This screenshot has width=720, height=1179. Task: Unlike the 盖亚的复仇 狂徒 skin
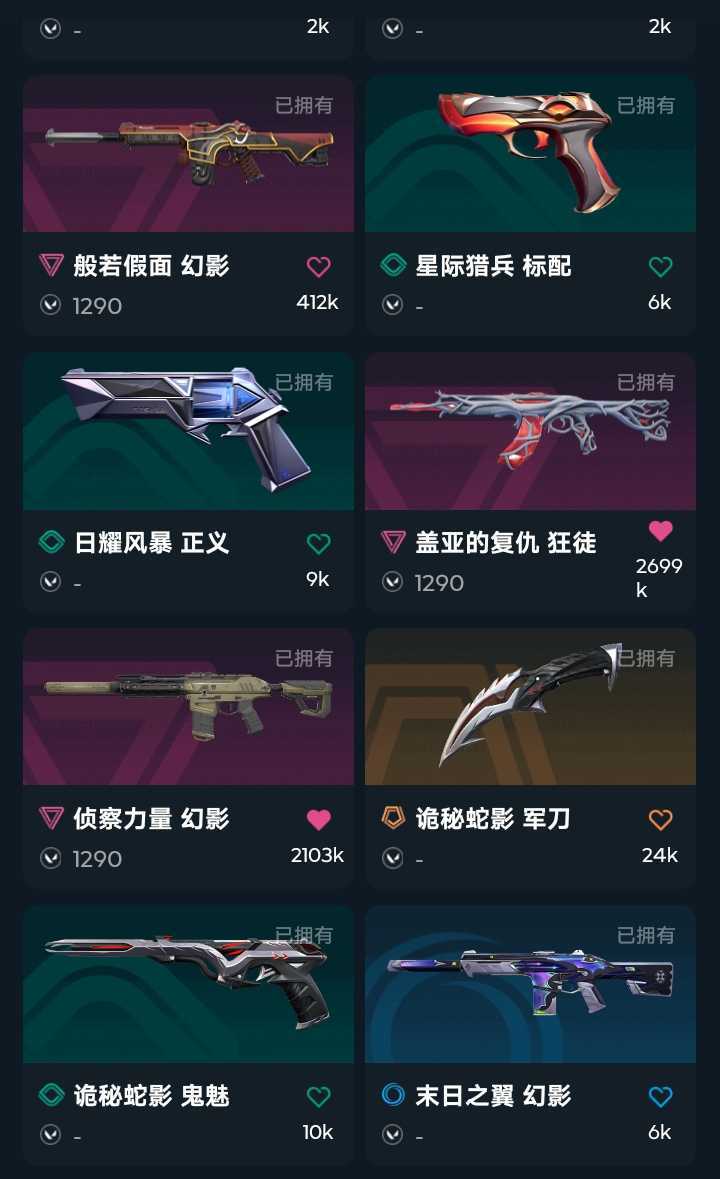pos(660,530)
